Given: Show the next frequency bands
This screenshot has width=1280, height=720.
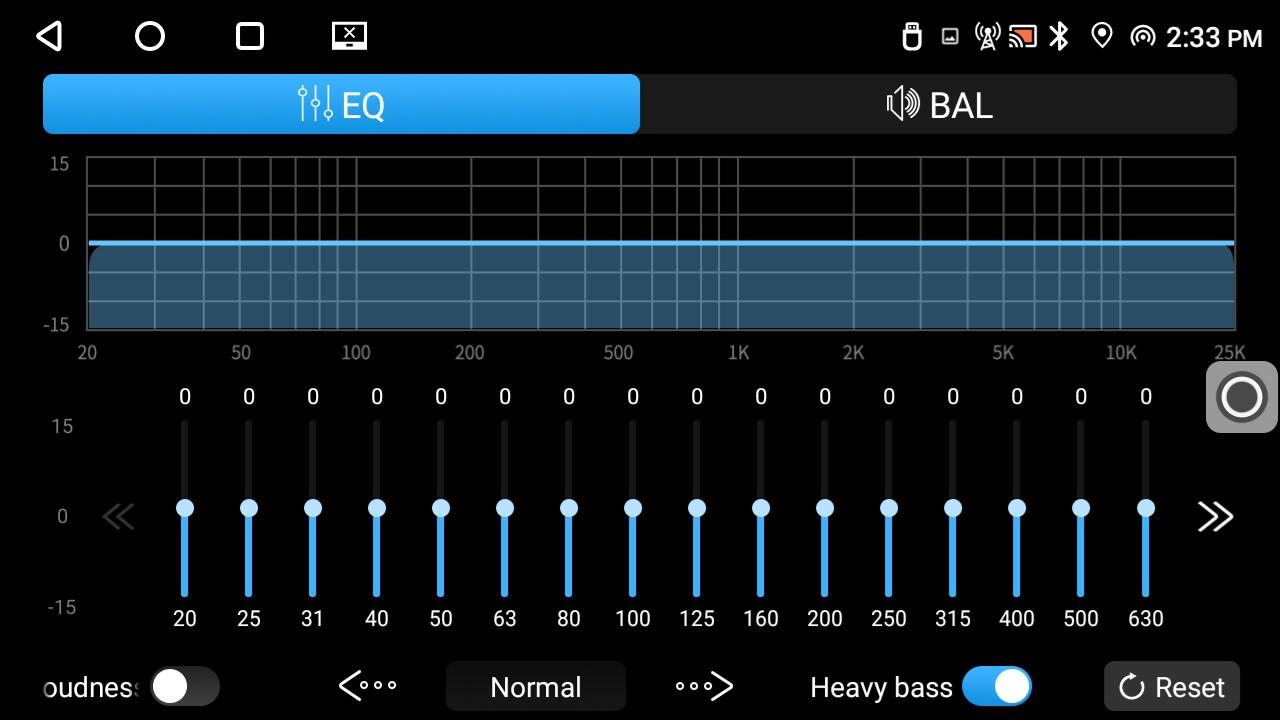Looking at the screenshot, I should [x=1215, y=517].
